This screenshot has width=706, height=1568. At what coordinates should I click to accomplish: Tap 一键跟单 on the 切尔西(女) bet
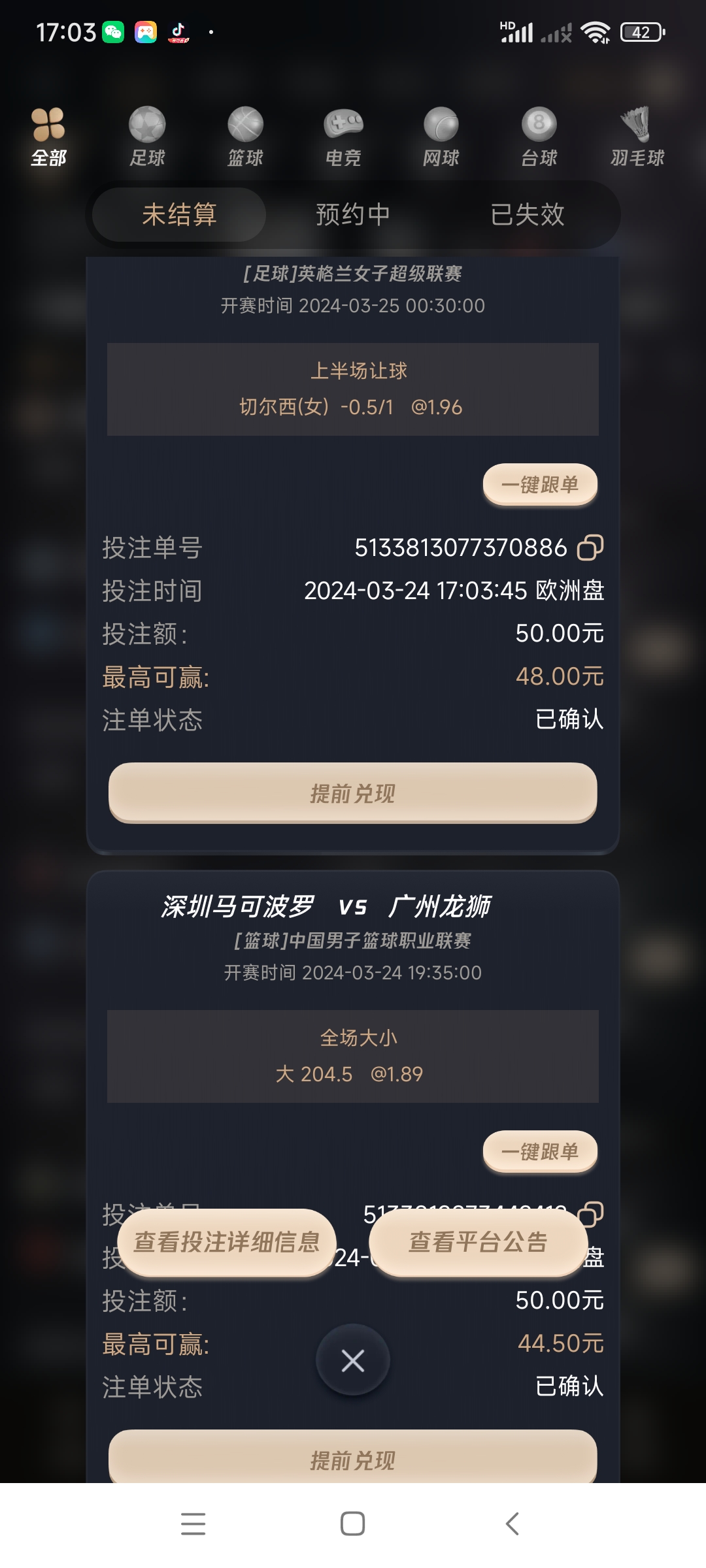[x=540, y=485]
